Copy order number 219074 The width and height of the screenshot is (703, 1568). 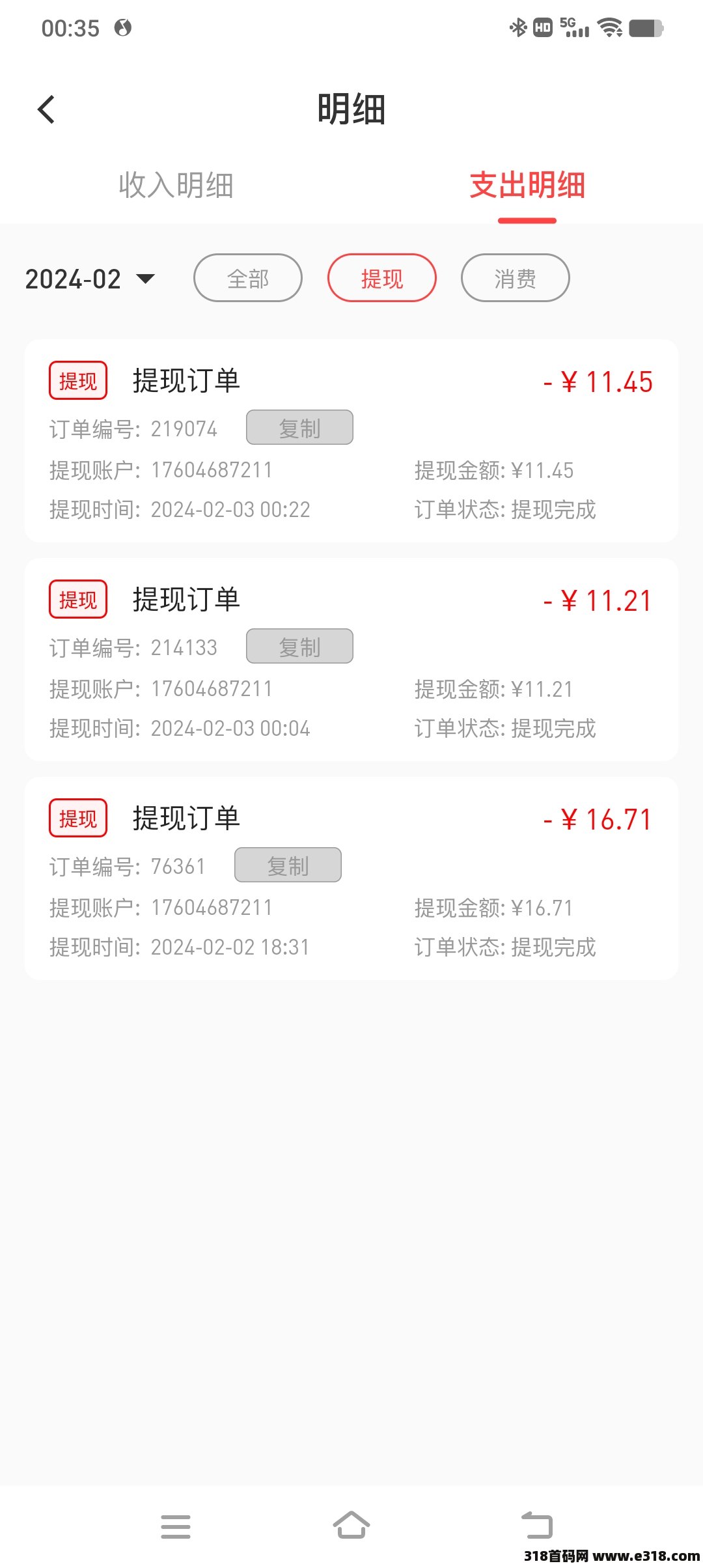coord(299,428)
